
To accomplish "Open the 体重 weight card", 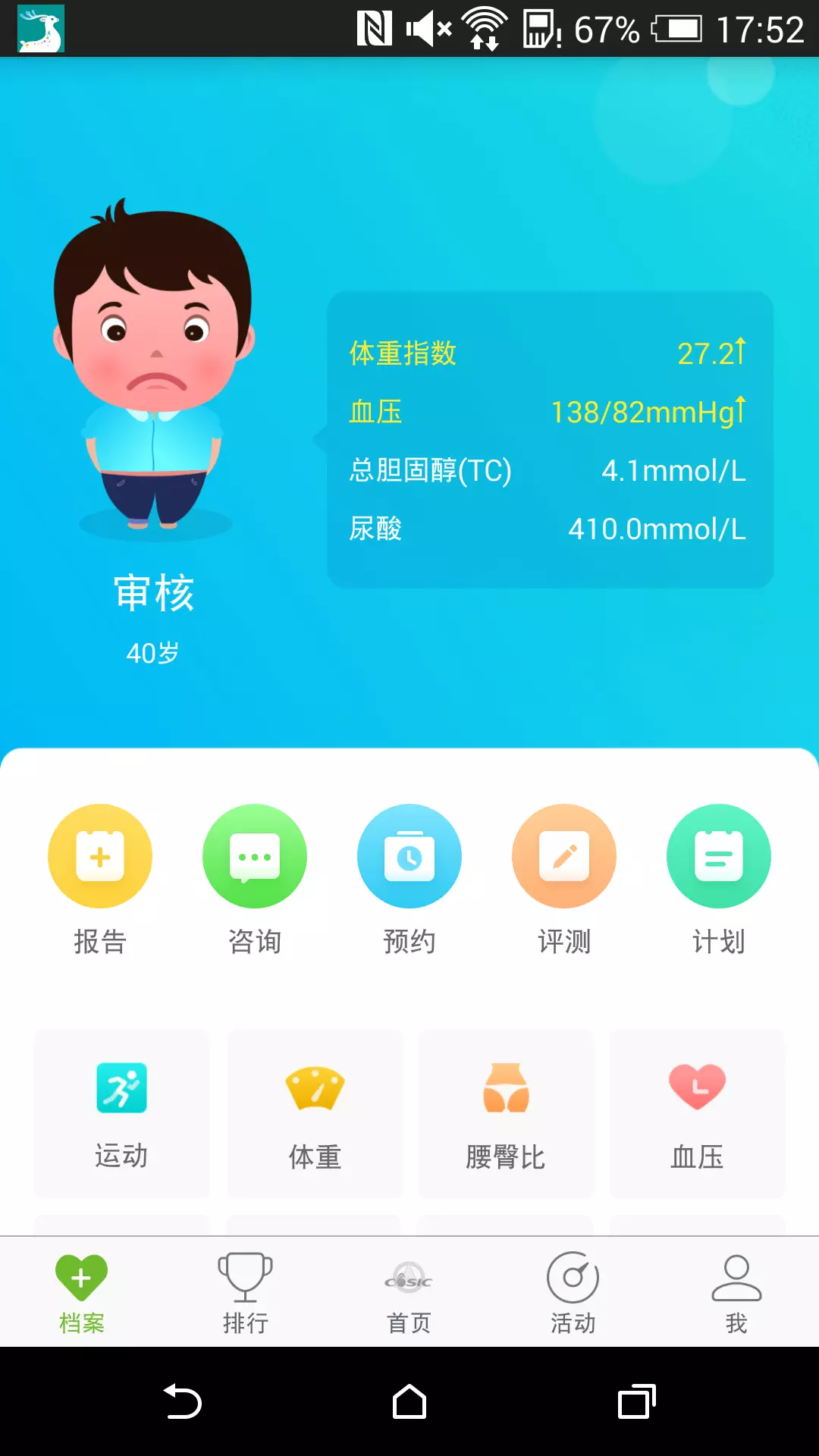I will (x=315, y=1113).
